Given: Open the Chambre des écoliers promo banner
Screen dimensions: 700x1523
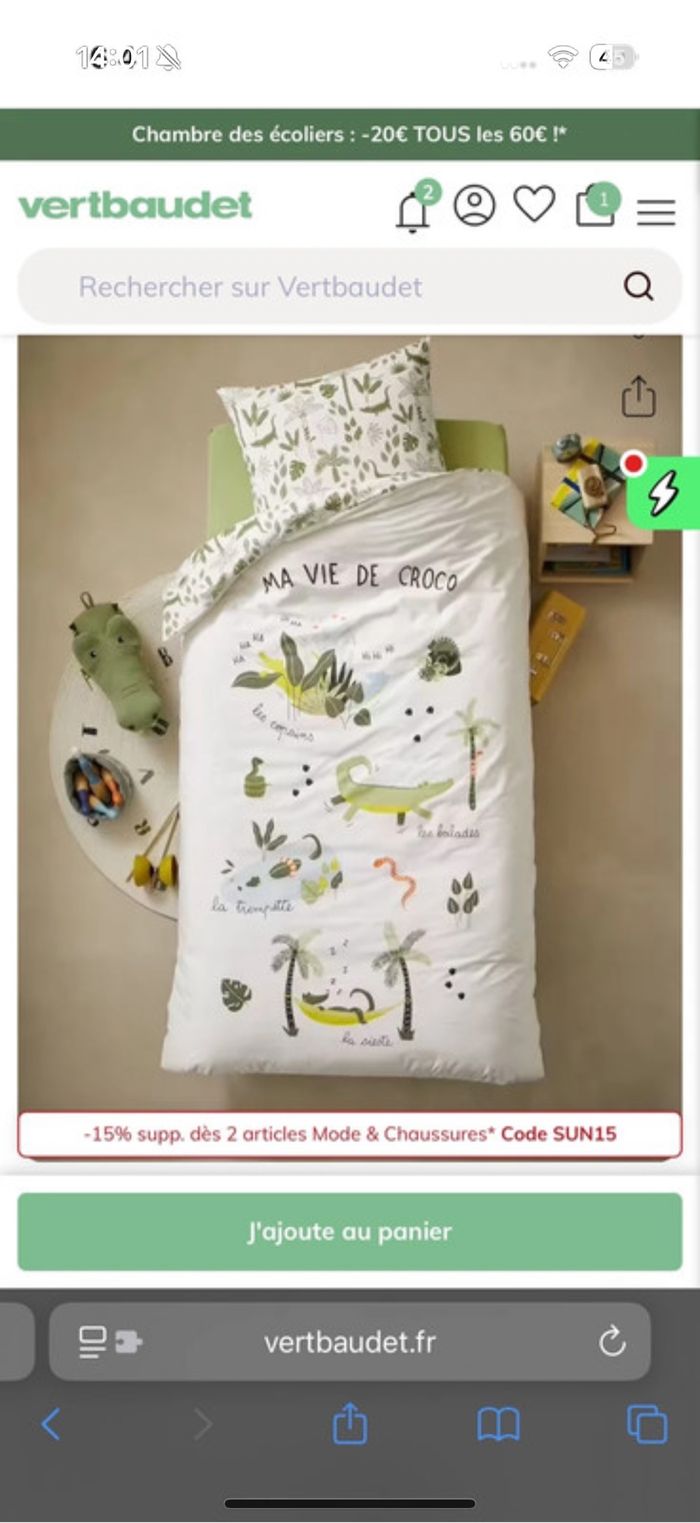Looking at the screenshot, I should [350, 134].
